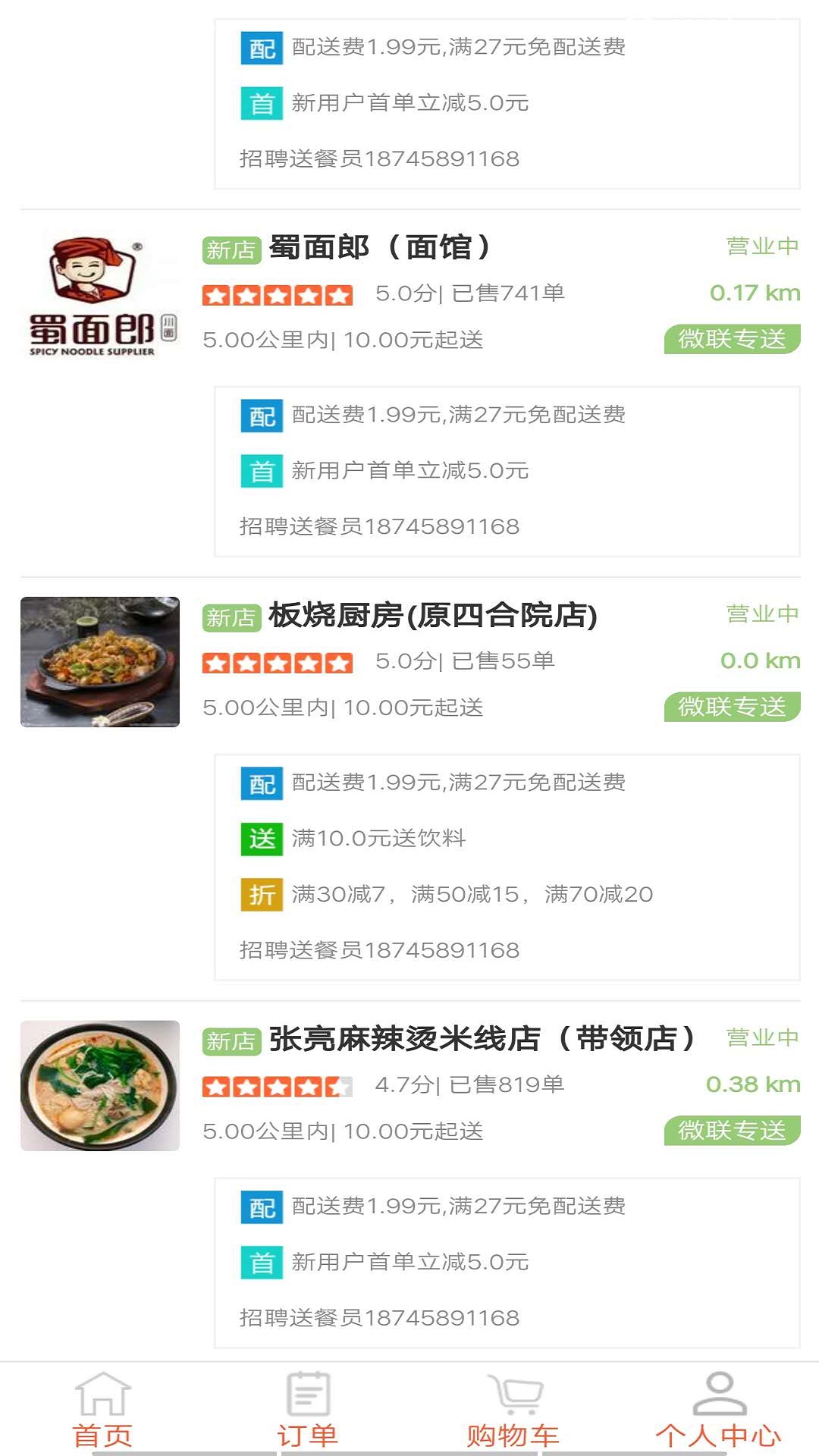Click the 微联专送 button for 张亮麻辣烫米线店
The height and width of the screenshot is (1456, 819).
click(731, 1130)
